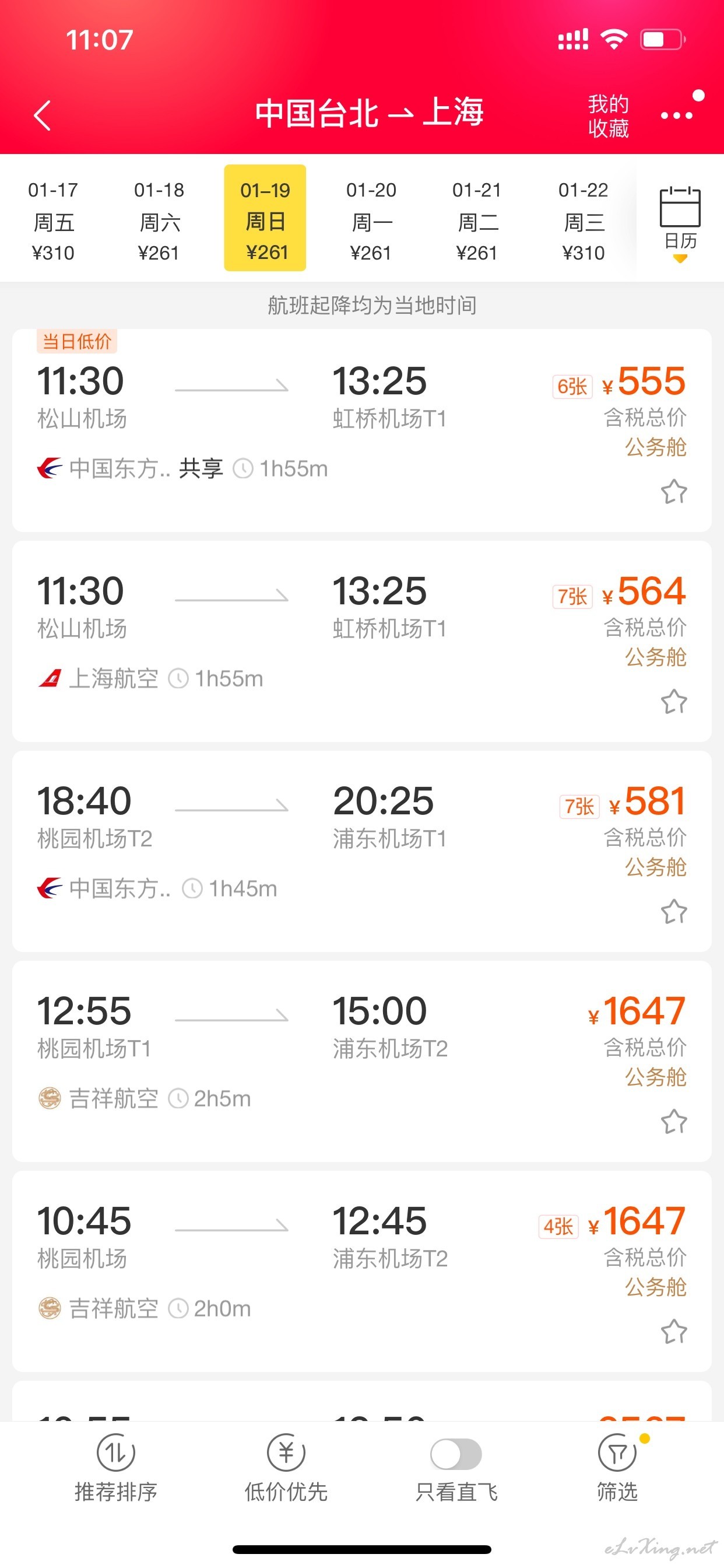Favorite the ¥581 中国东方 flight
The height and width of the screenshot is (1568, 724).
[673, 912]
